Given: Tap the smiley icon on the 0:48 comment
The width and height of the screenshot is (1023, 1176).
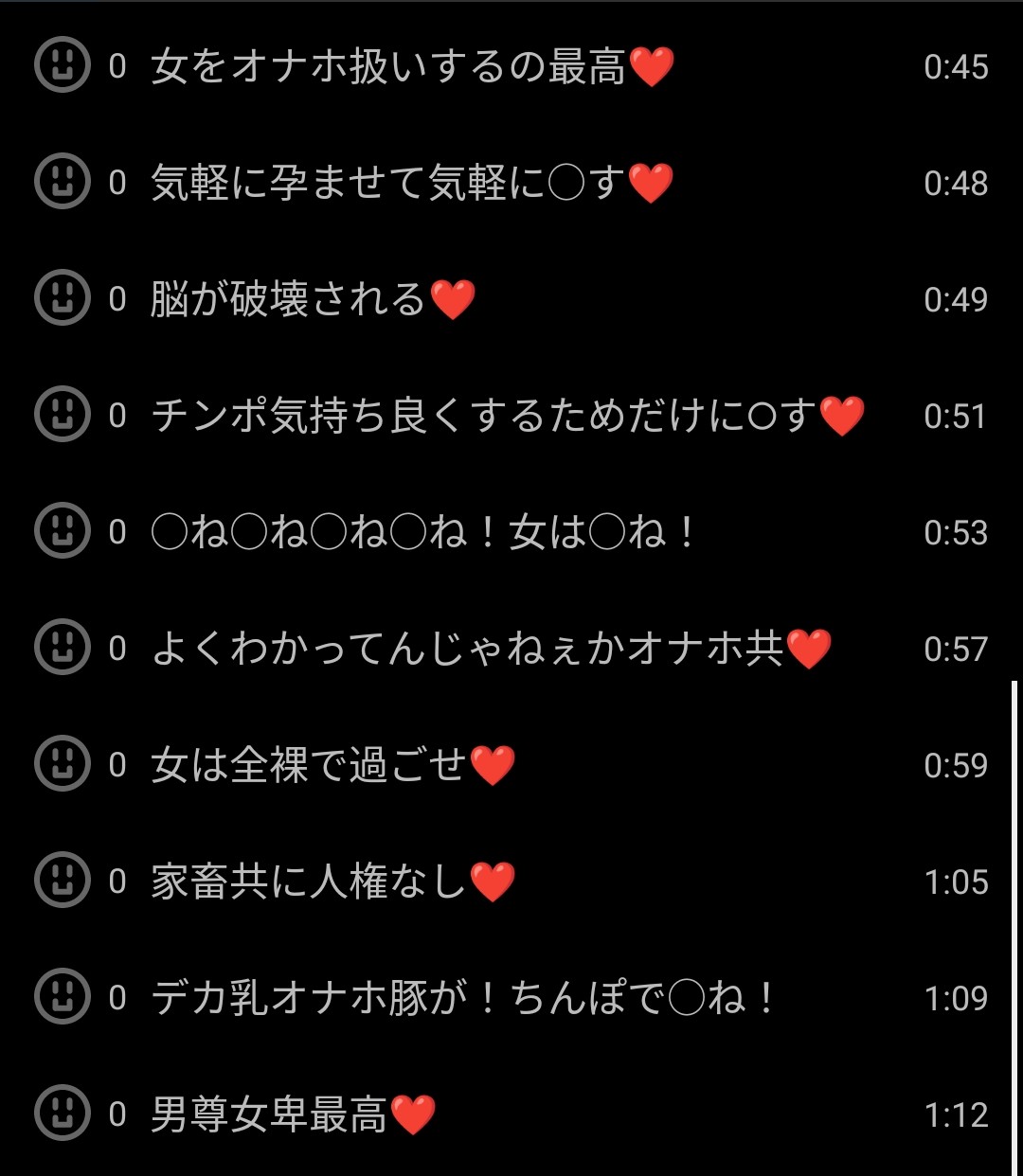Looking at the screenshot, I should pos(63,182).
